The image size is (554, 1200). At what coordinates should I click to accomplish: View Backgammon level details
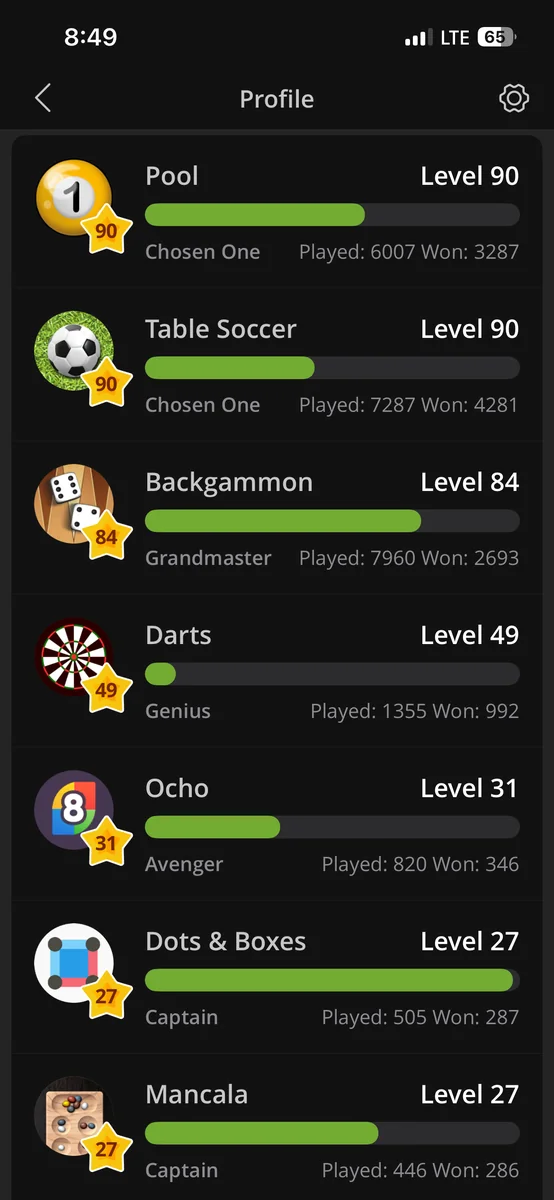pyautogui.click(x=277, y=519)
